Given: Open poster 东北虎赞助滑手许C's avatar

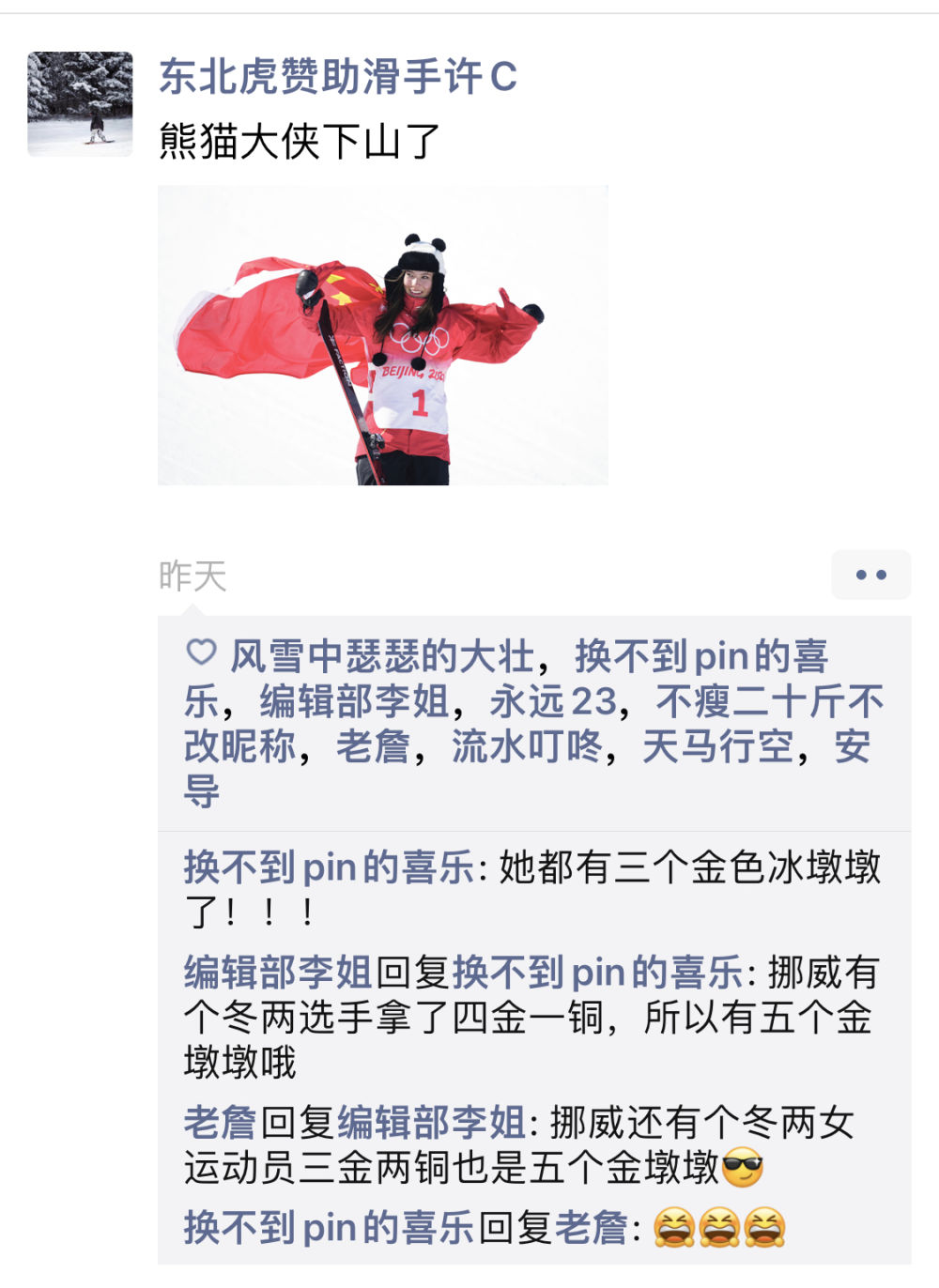Looking at the screenshot, I should pos(80,103).
